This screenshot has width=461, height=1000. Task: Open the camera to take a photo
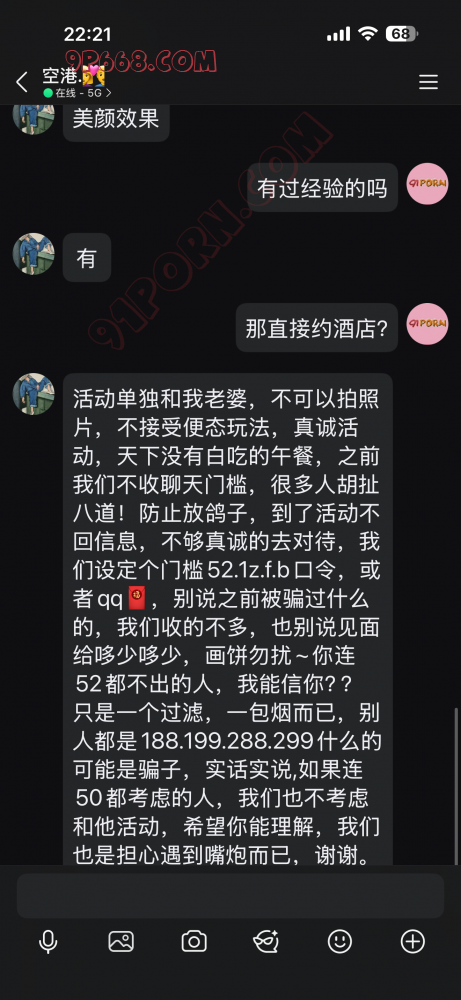point(194,941)
